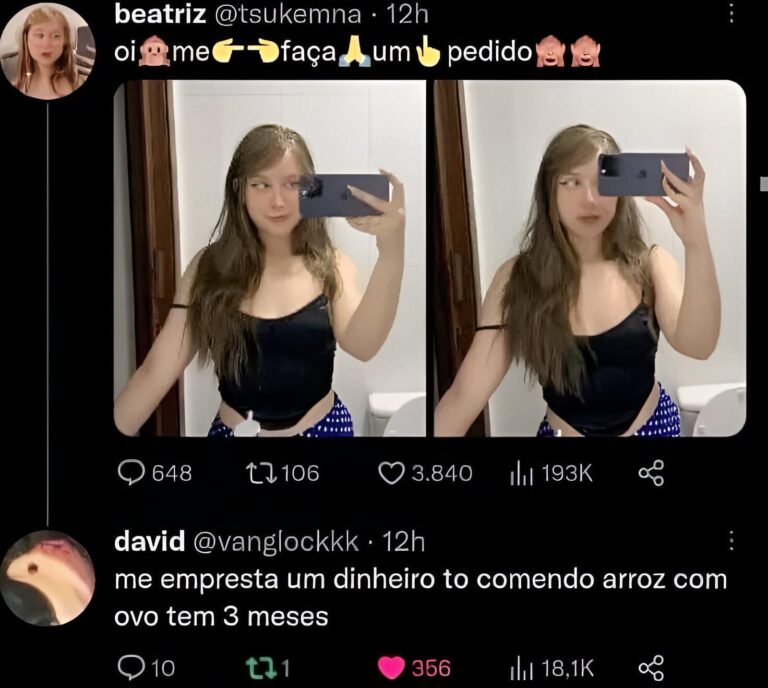Open david's profile picture
Viewport: 768px width, 688px height.
(x=47, y=578)
